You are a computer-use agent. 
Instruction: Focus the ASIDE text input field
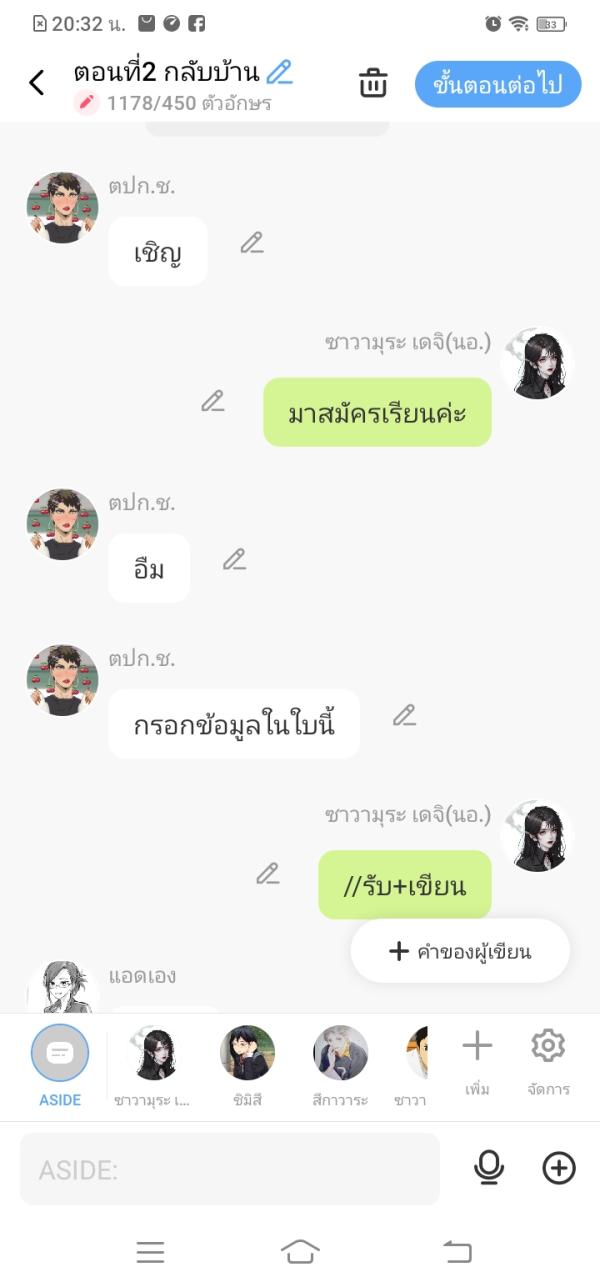tap(230, 1169)
